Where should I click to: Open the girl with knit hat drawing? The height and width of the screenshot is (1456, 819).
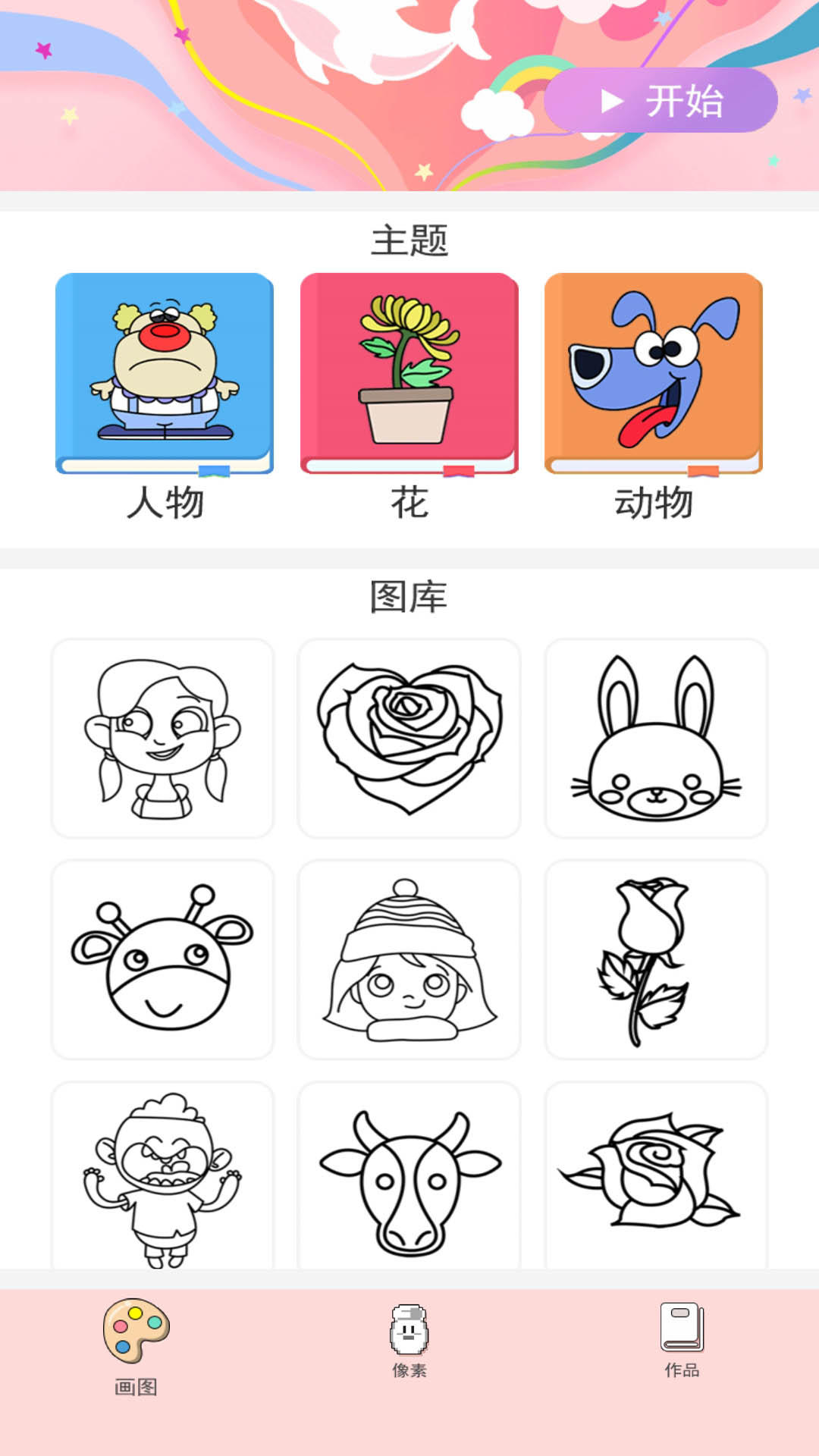[409, 959]
